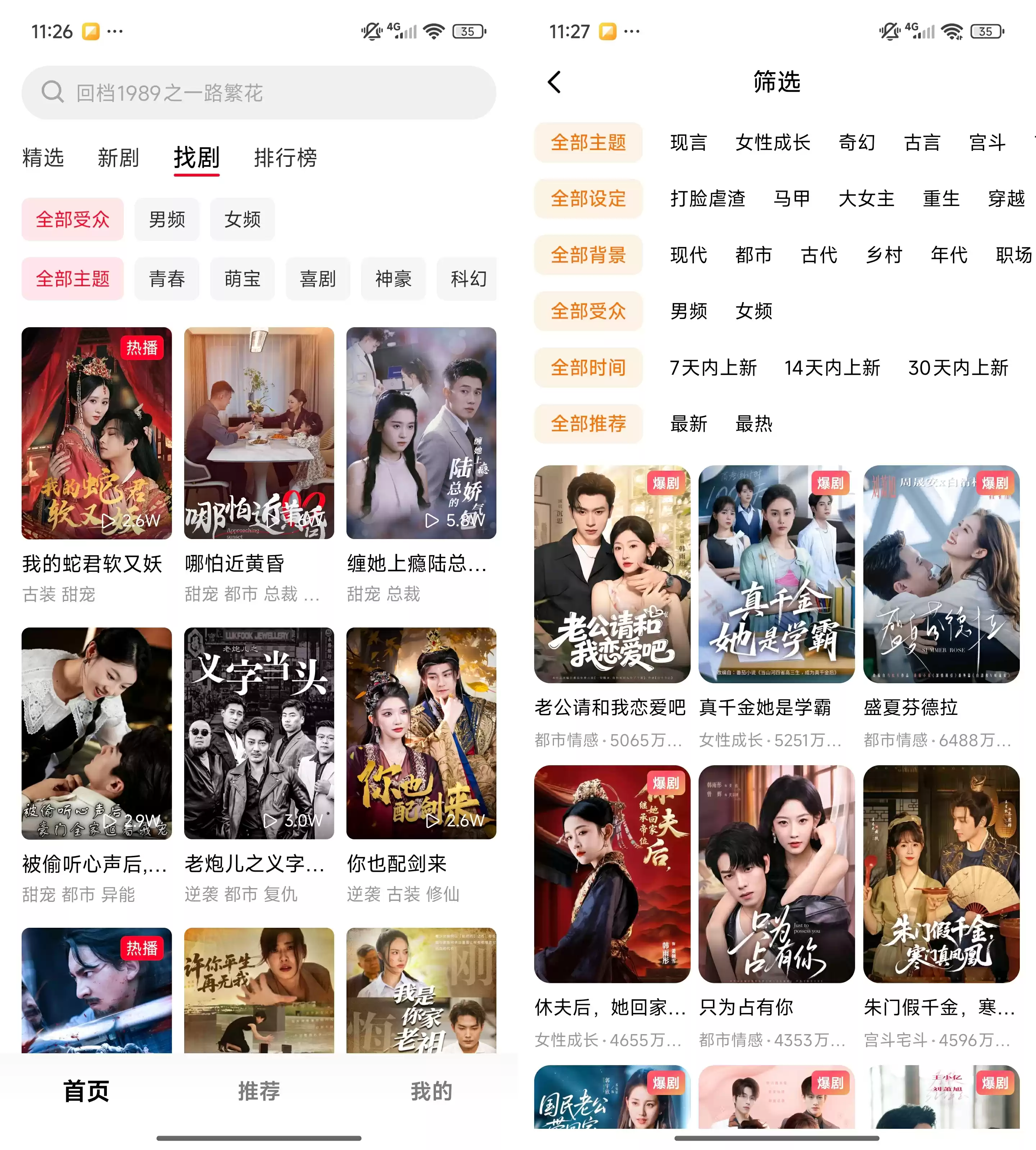Select the 14天内上新 time filter

point(832,368)
